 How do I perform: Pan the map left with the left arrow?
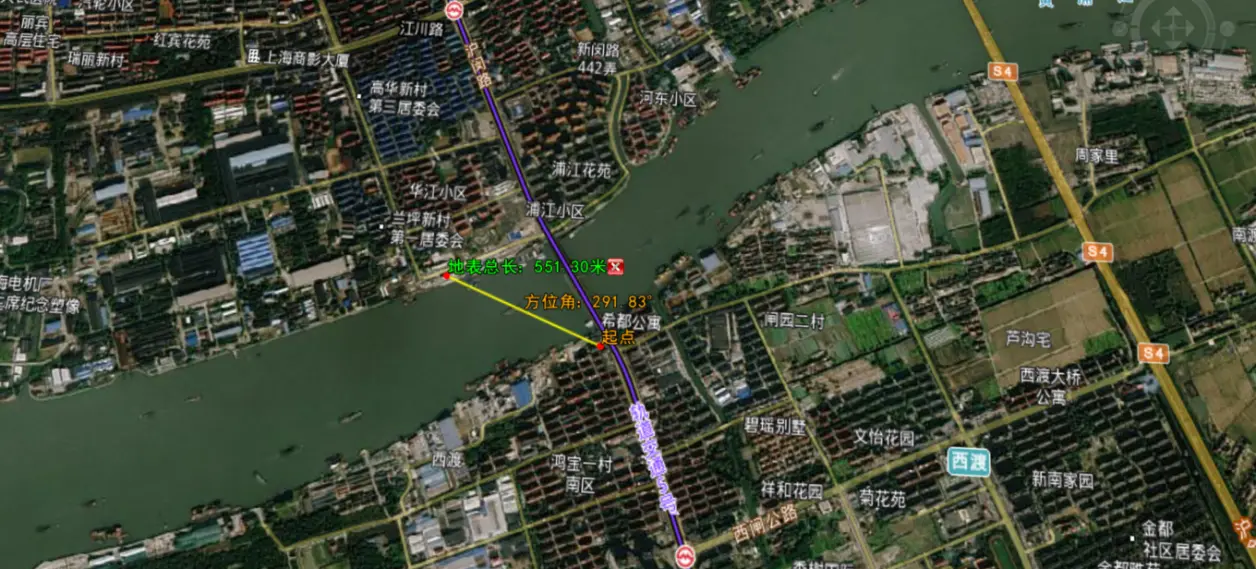(x=1156, y=28)
